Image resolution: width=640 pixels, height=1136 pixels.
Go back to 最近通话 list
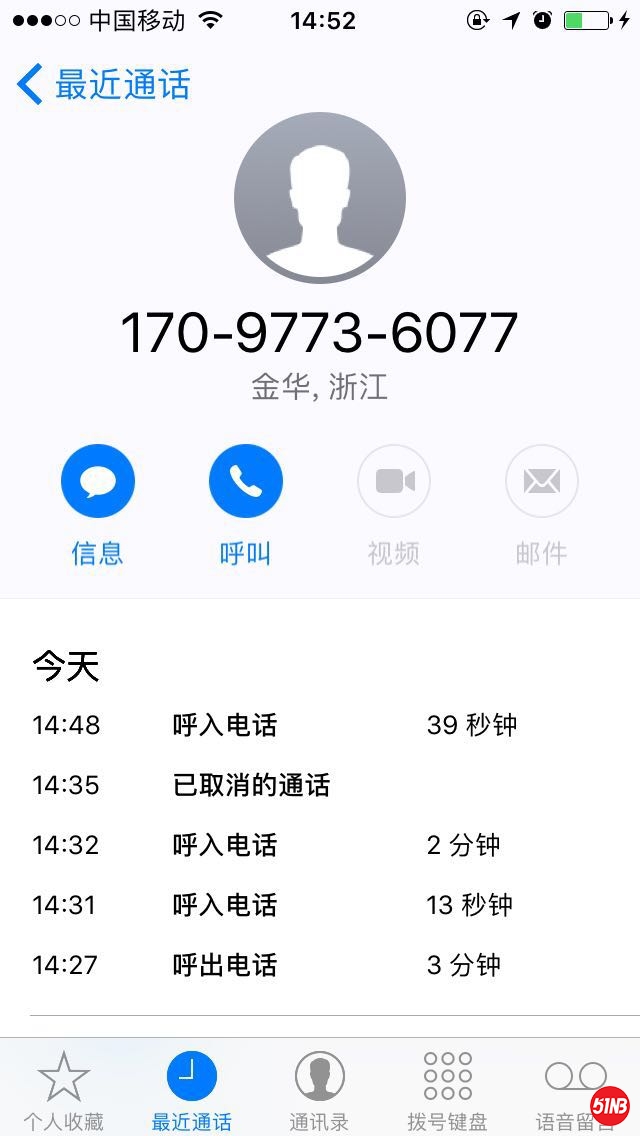103,85
